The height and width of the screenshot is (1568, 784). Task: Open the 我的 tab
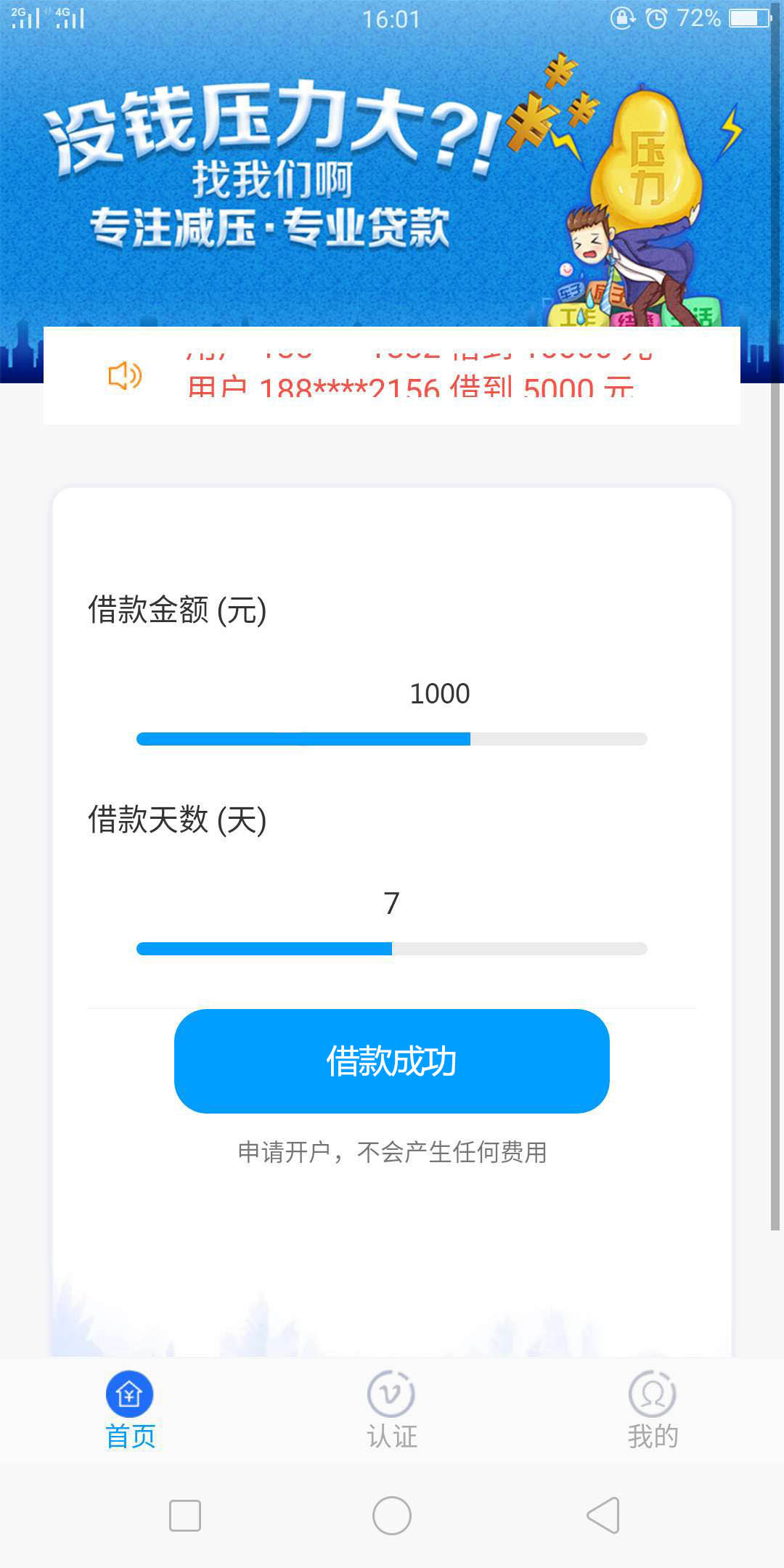coord(653,1410)
